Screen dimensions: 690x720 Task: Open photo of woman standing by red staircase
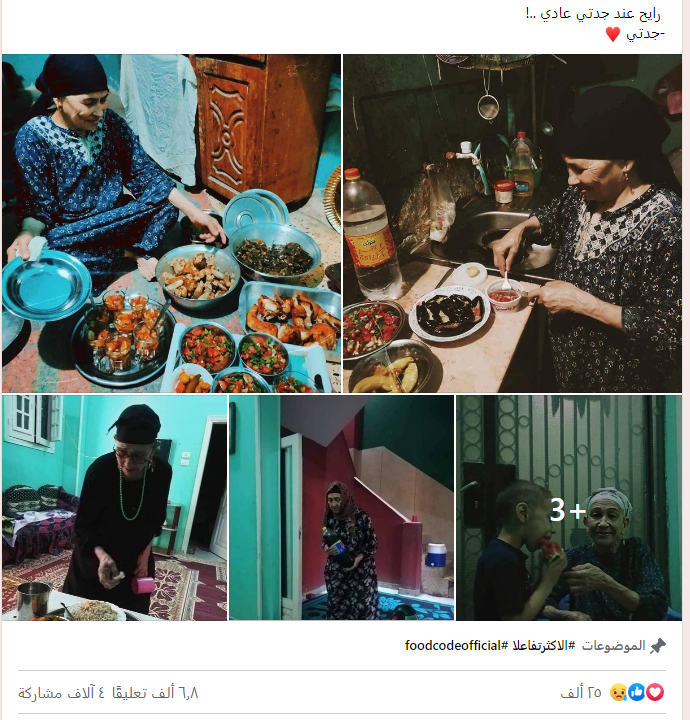tap(341, 507)
